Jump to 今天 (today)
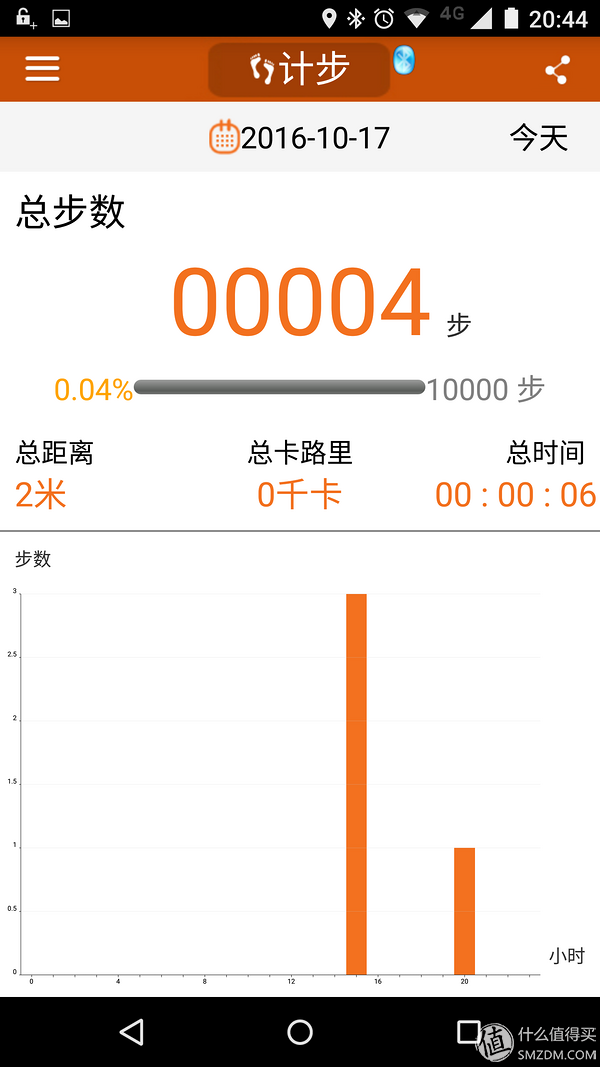 point(538,138)
